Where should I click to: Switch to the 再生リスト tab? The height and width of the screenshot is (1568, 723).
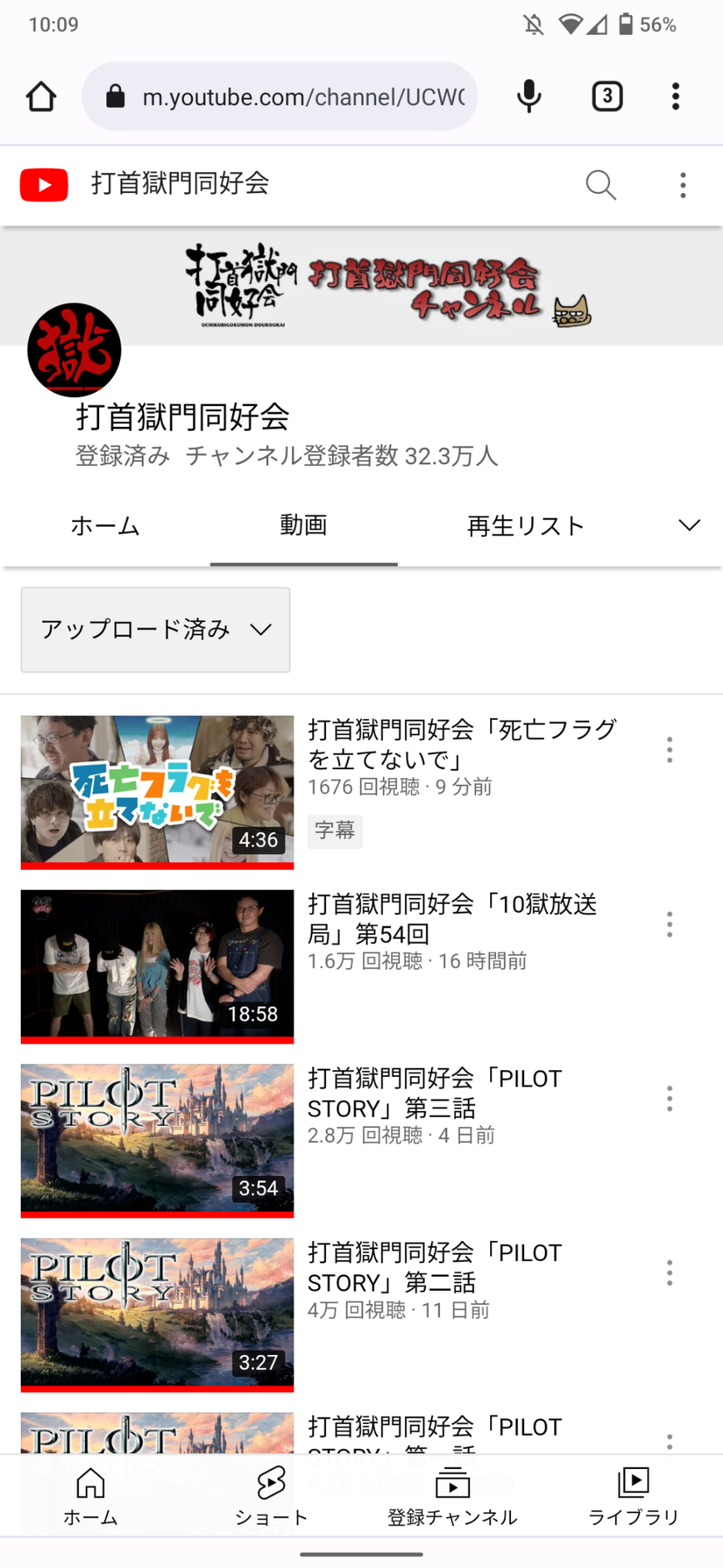526,526
